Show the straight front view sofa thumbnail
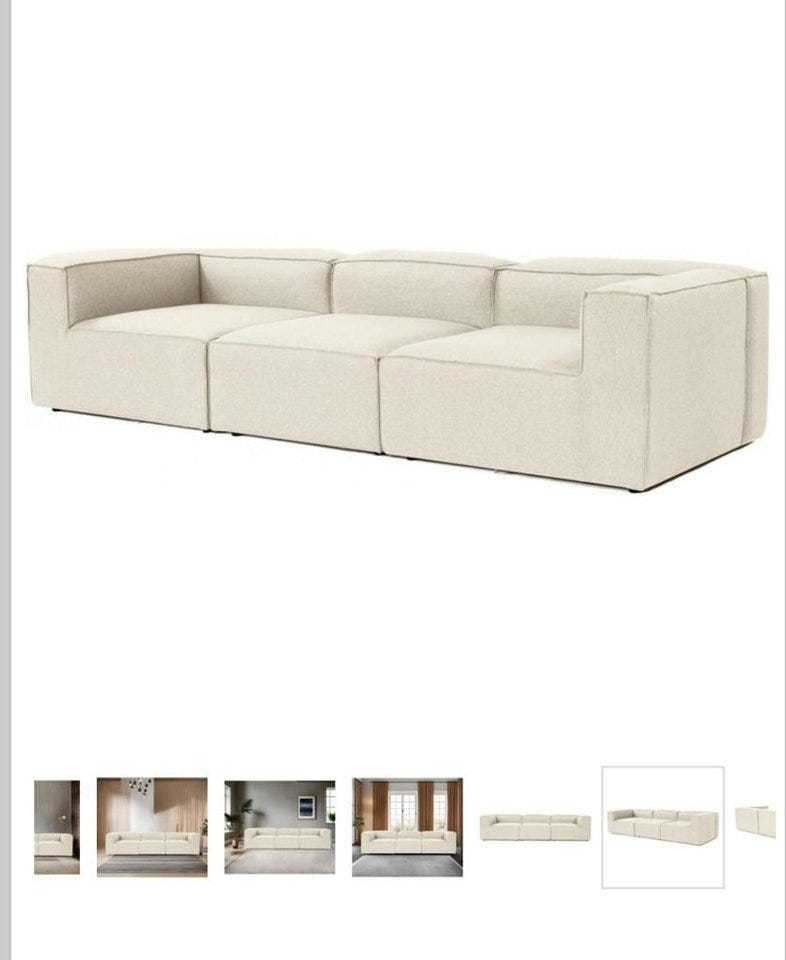Image resolution: width=786 pixels, height=960 pixels. (535, 827)
